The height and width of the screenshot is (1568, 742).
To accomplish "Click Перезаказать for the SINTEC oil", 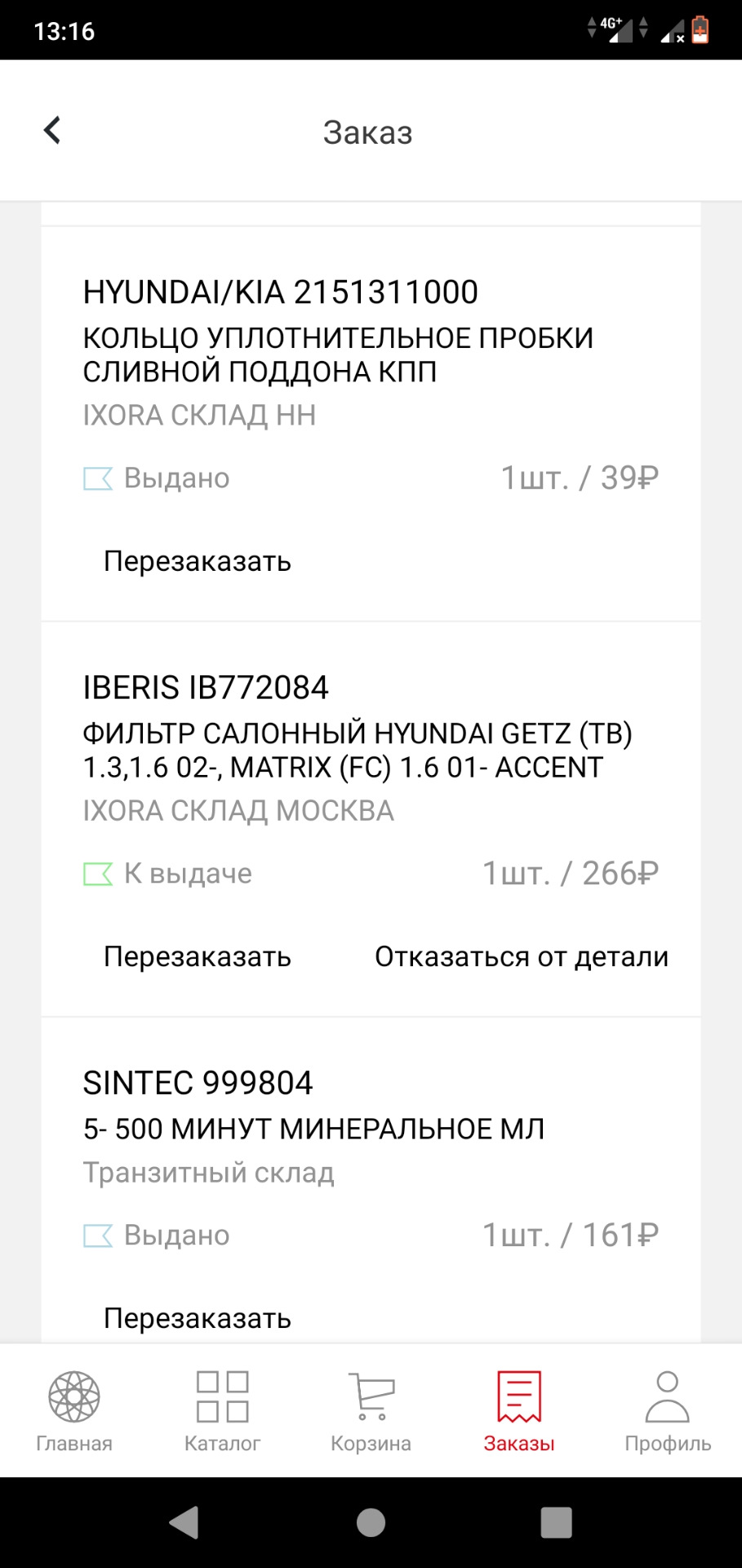I will point(197,1316).
